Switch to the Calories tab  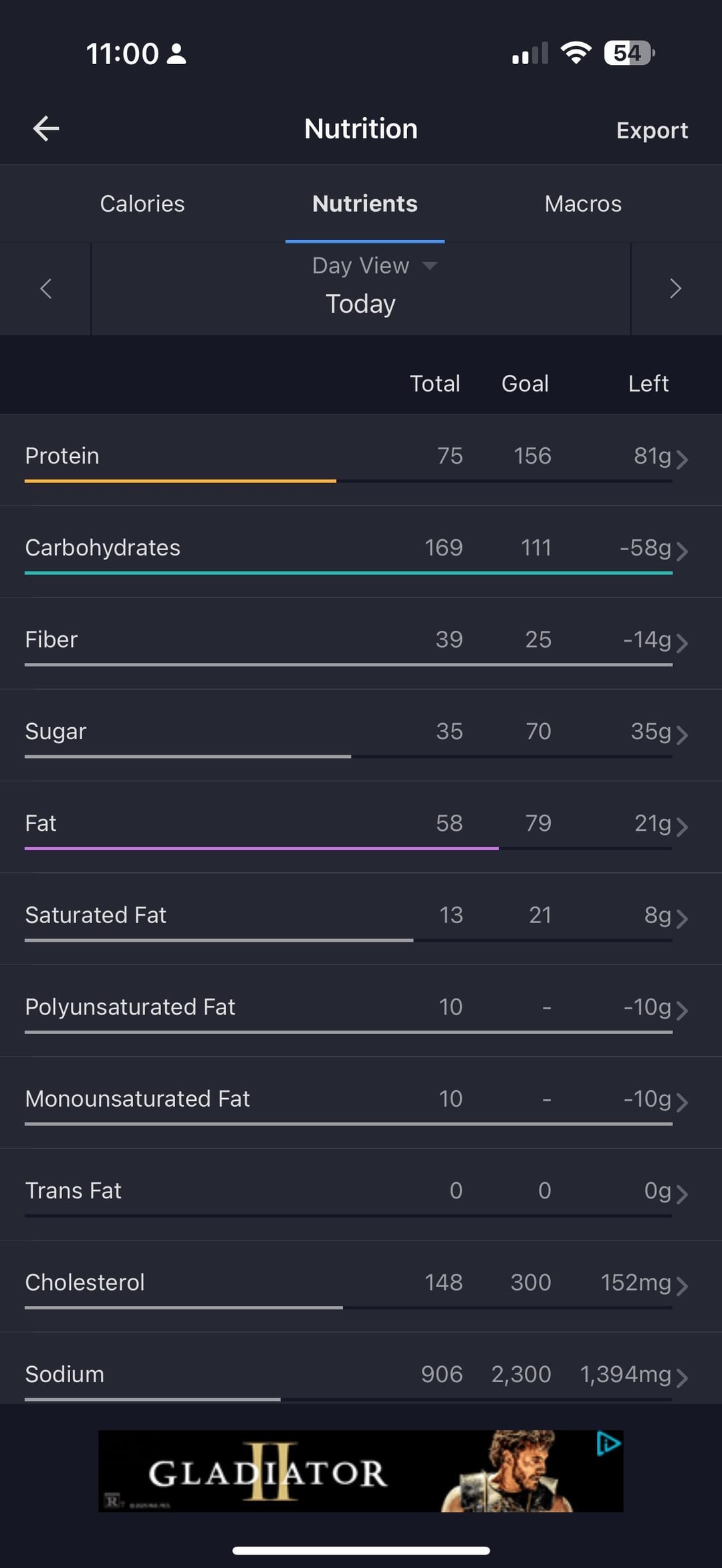pyautogui.click(x=142, y=204)
